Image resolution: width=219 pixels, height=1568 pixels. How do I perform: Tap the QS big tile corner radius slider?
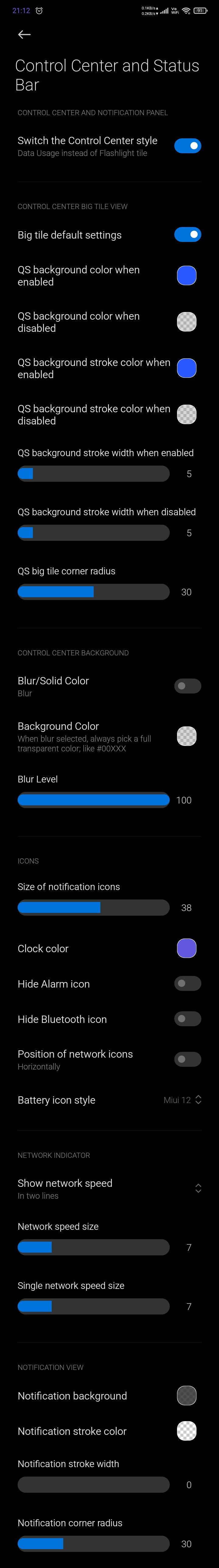click(x=93, y=592)
